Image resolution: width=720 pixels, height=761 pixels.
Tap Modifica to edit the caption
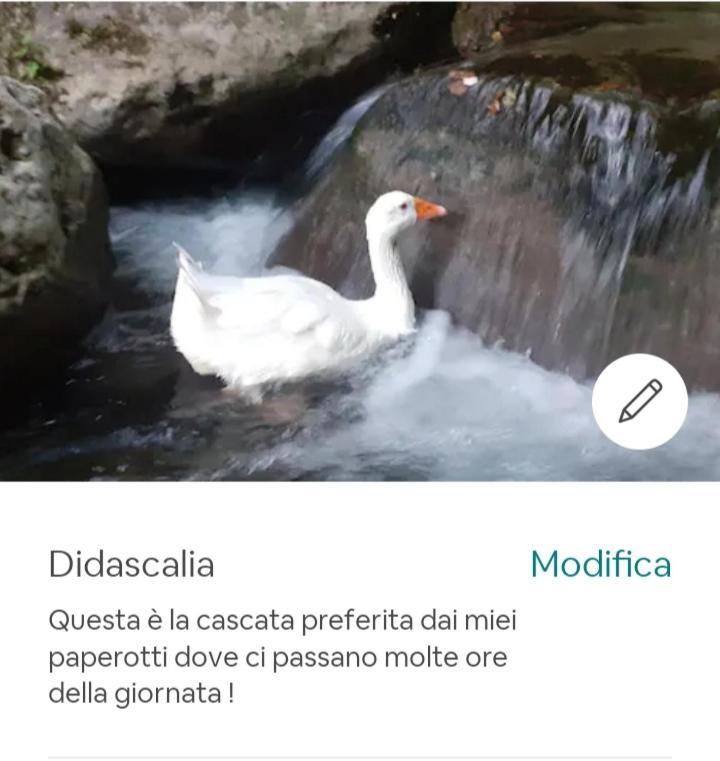pos(600,564)
